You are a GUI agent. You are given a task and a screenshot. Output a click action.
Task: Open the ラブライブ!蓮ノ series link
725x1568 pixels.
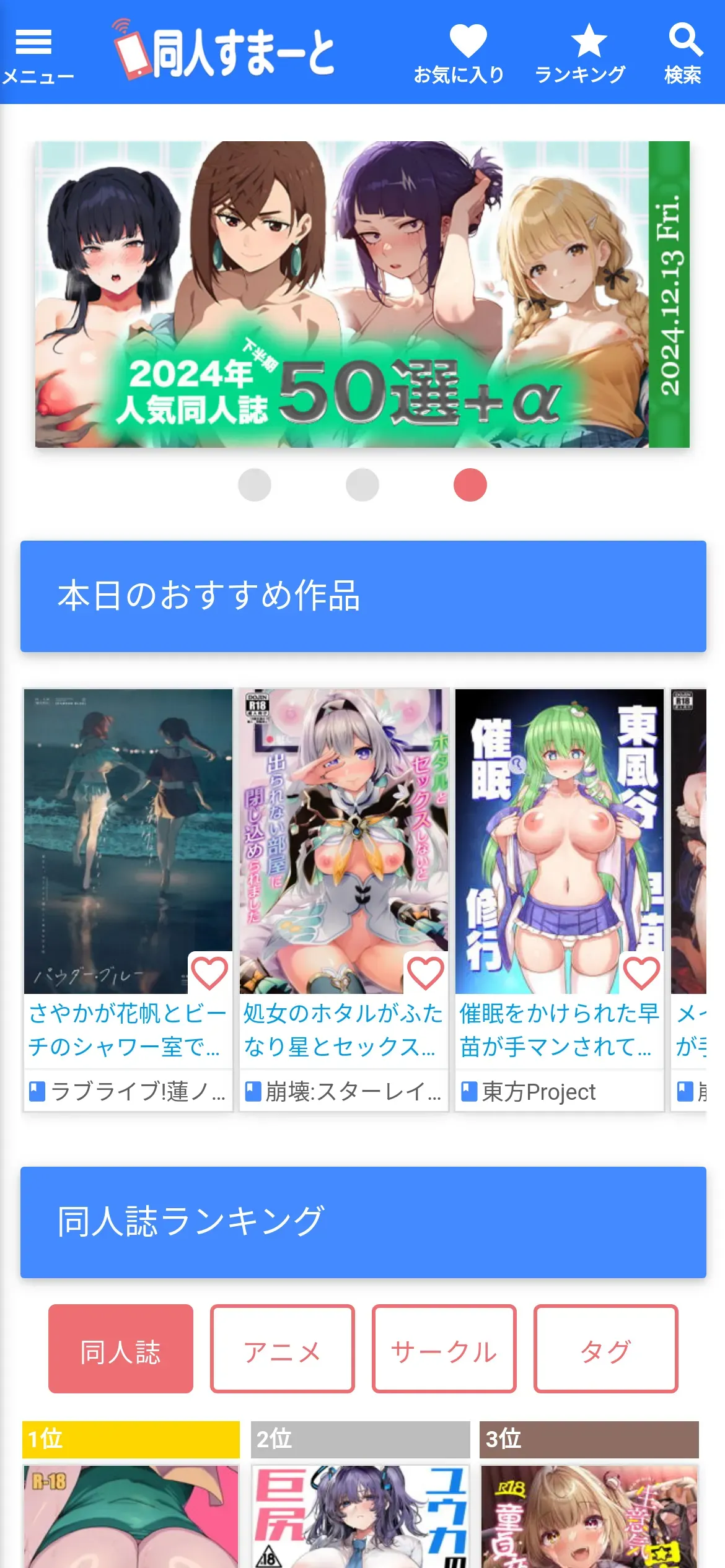point(136,1092)
